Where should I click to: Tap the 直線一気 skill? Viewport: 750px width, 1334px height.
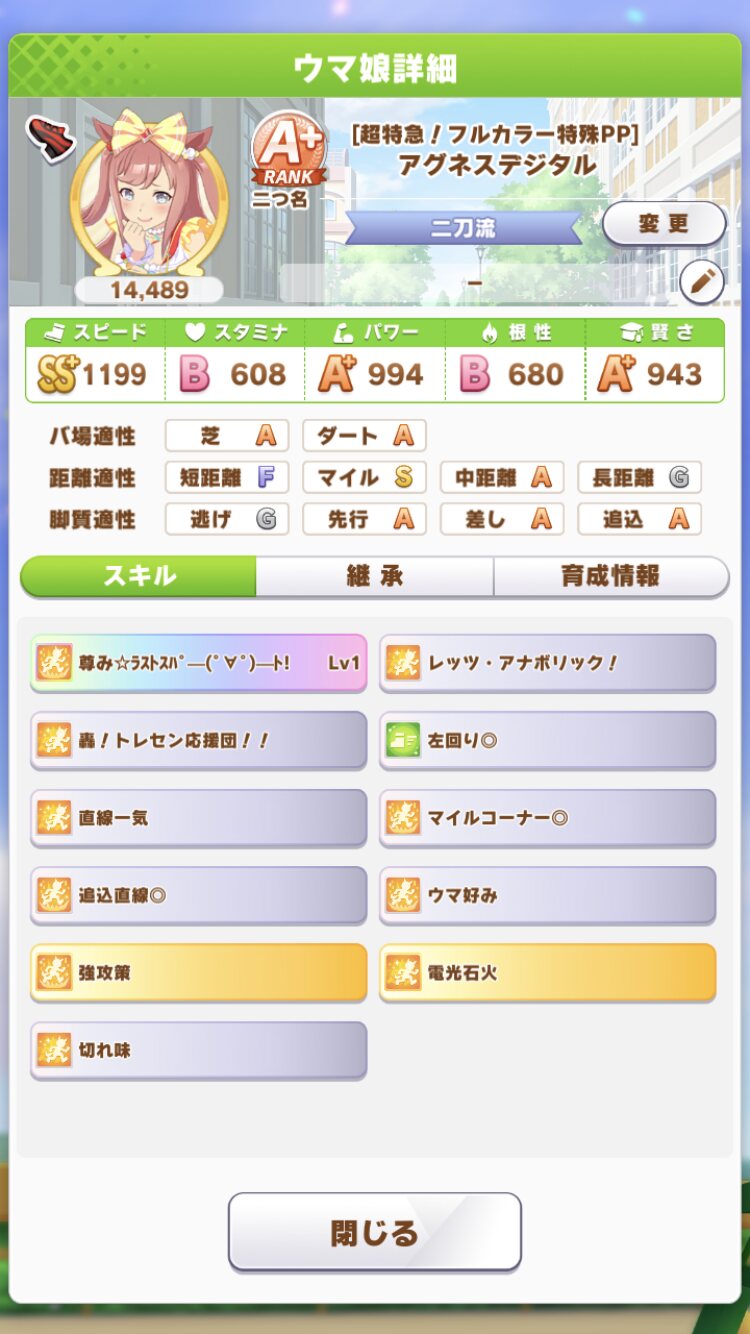pos(198,817)
